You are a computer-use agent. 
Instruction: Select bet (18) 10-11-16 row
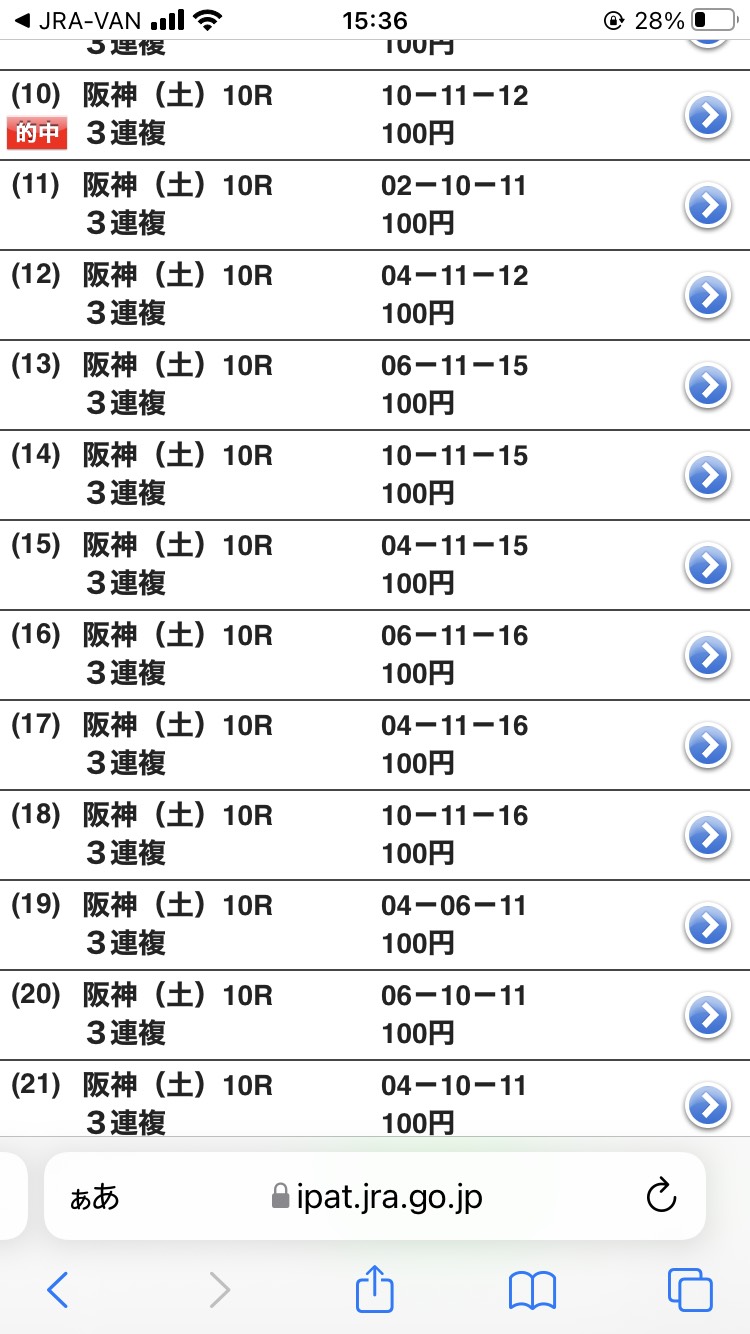pos(708,836)
